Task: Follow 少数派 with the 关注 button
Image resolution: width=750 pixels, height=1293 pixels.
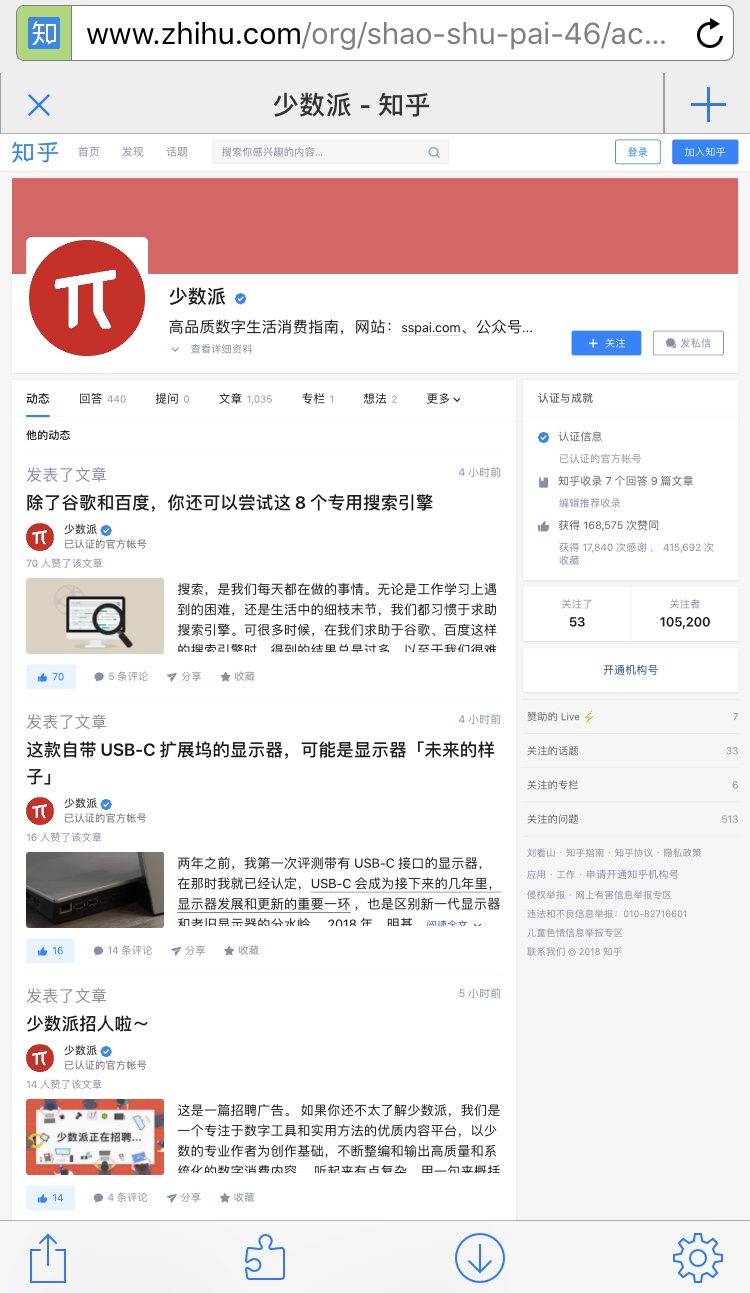Action: point(606,343)
